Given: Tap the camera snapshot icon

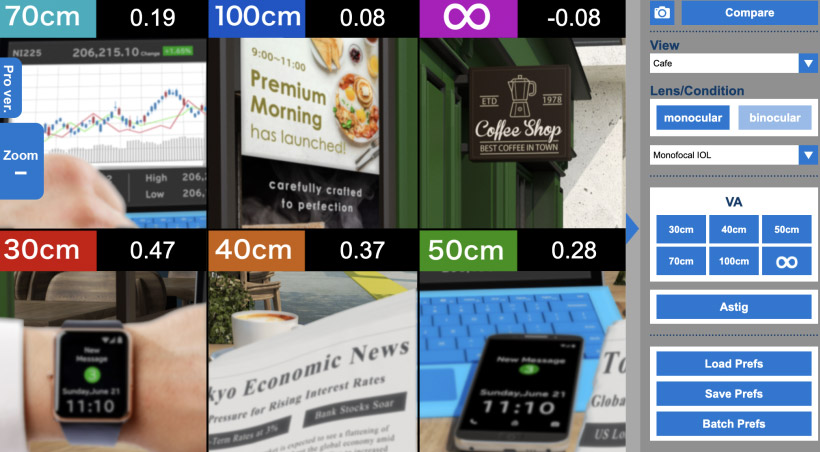Looking at the screenshot, I should tap(661, 13).
